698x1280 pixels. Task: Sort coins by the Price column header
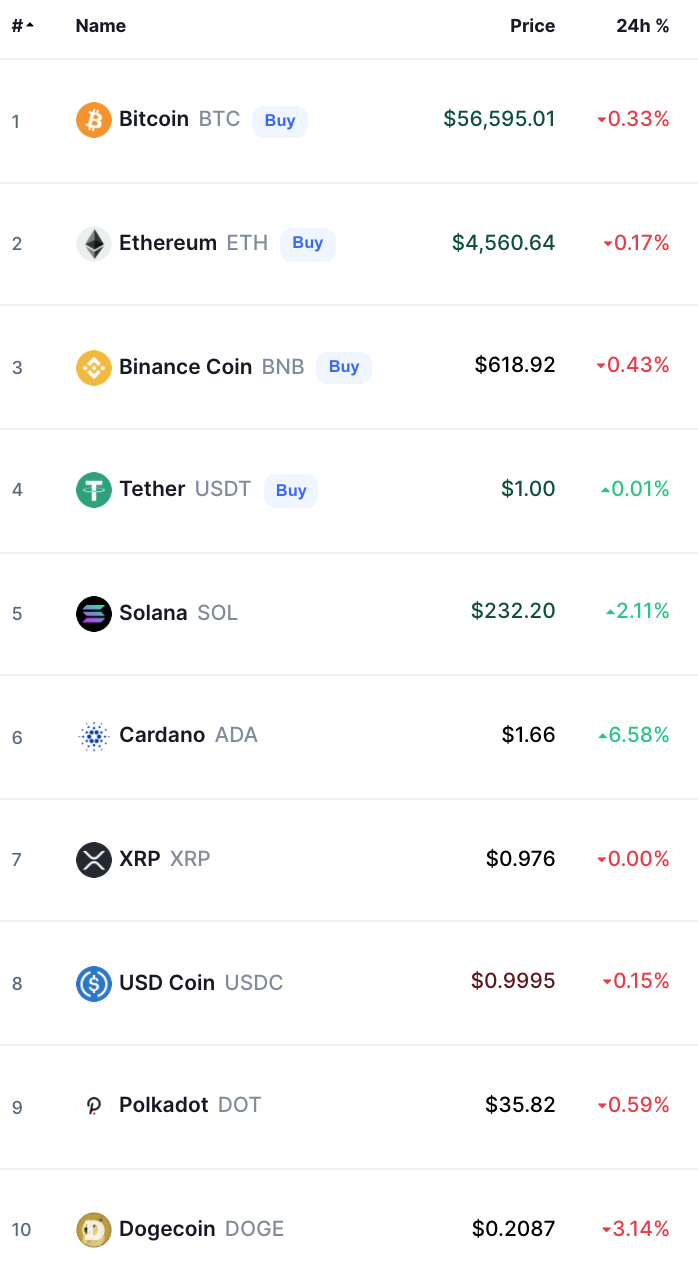pyautogui.click(x=532, y=26)
